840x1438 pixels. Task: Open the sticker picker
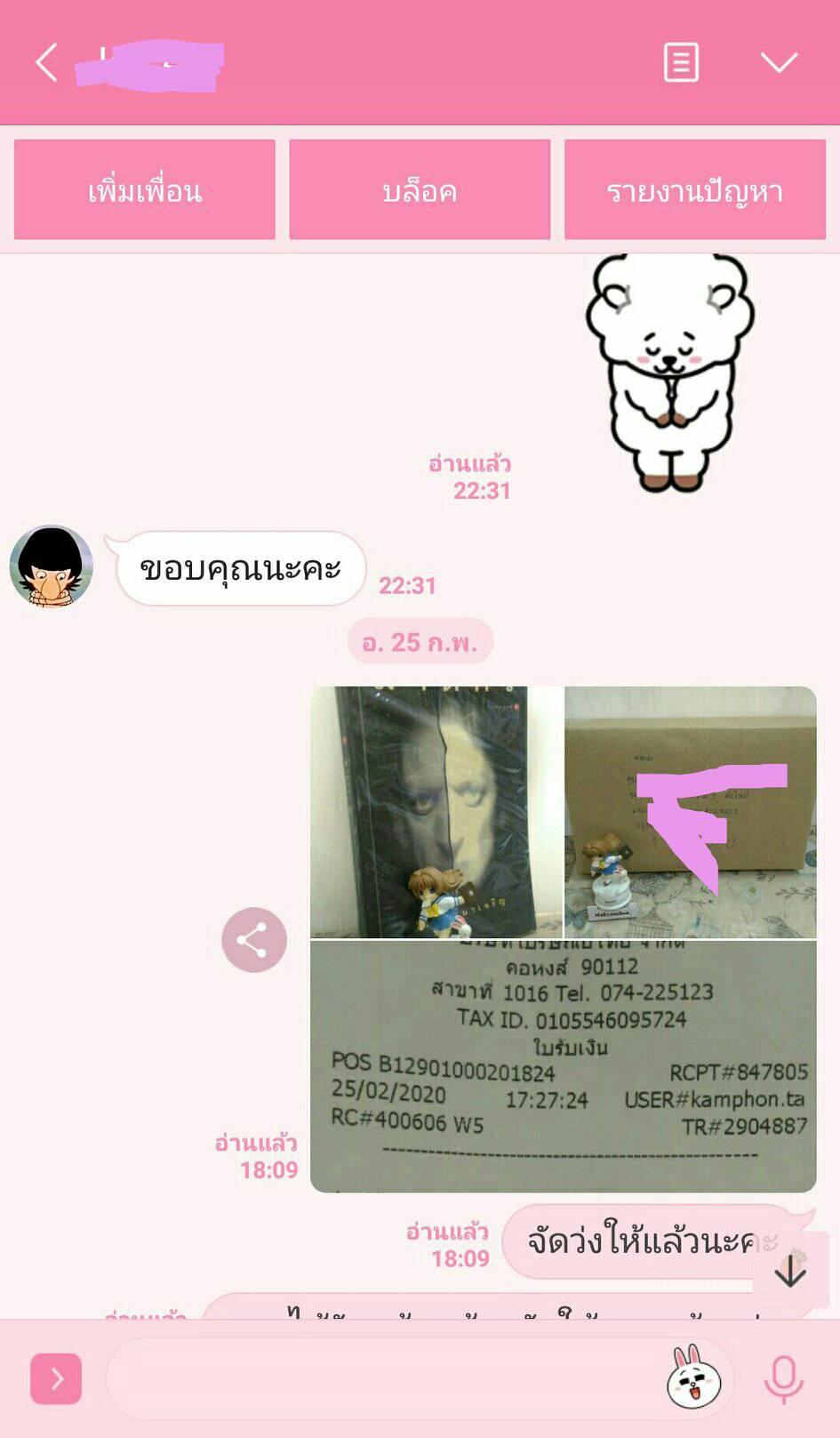pyautogui.click(x=693, y=1378)
